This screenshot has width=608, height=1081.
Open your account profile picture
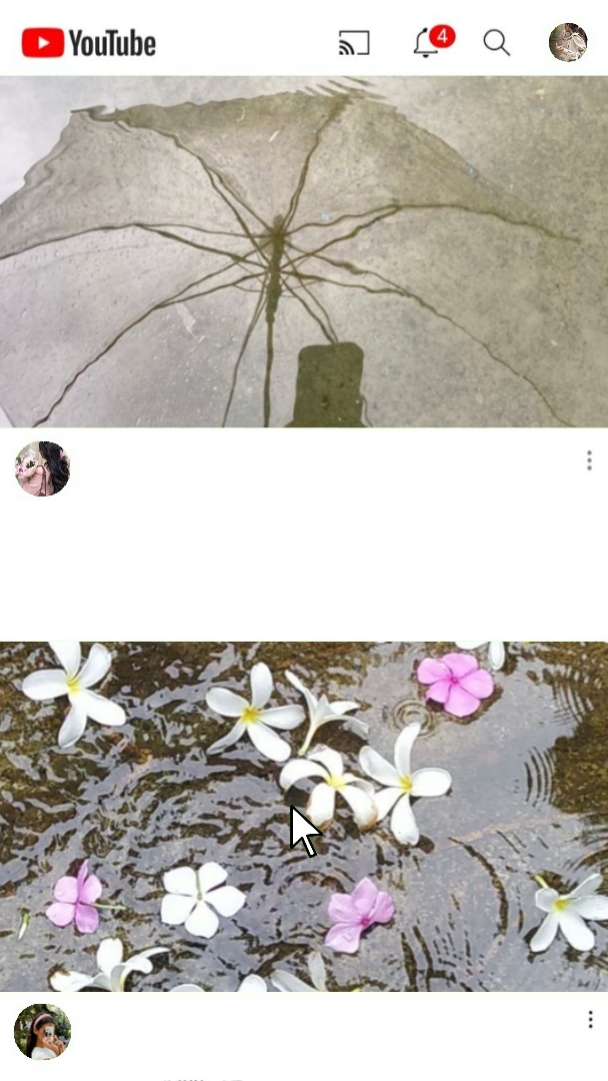click(x=567, y=43)
